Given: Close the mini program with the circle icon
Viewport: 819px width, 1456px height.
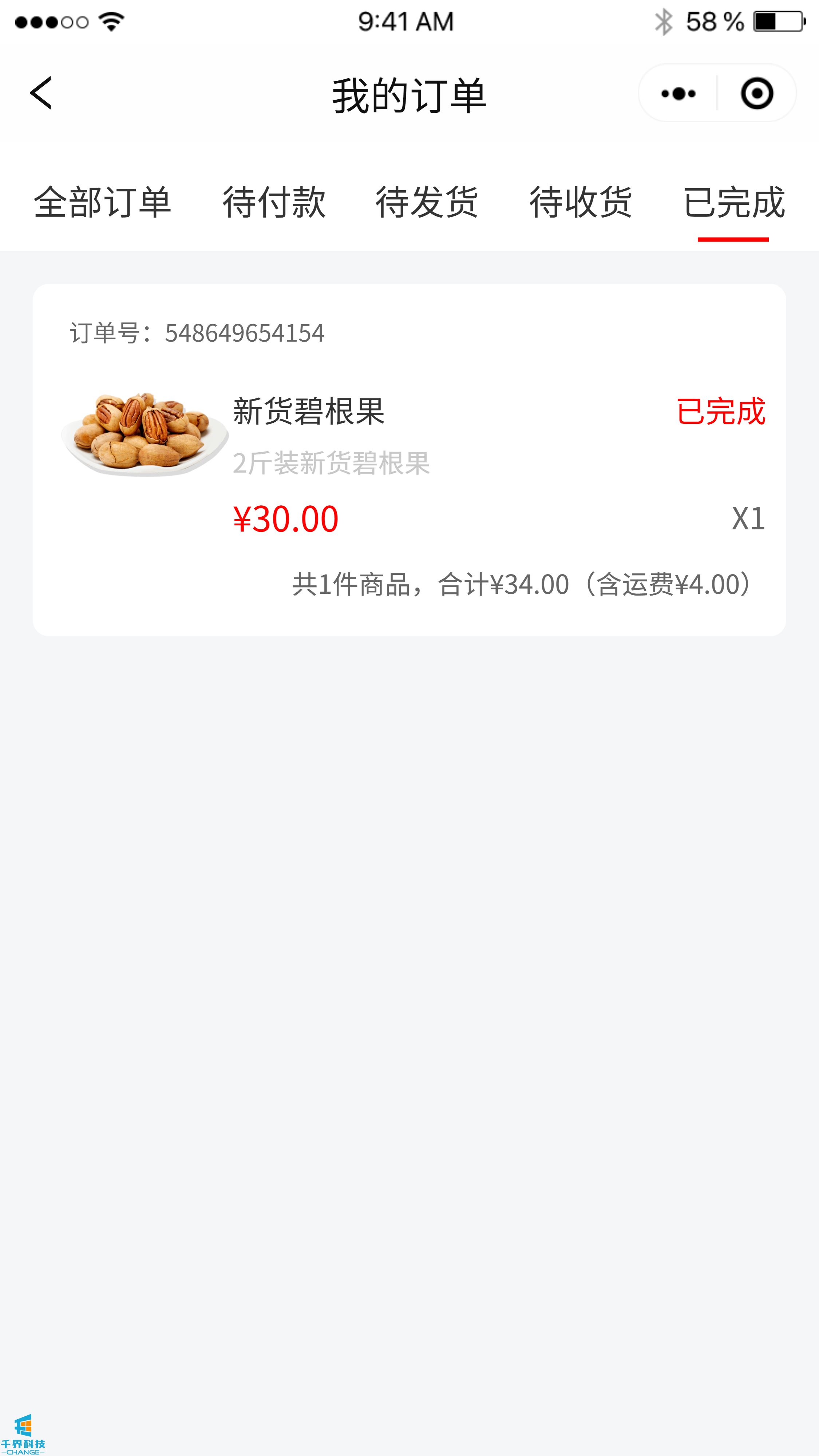Looking at the screenshot, I should coord(757,93).
